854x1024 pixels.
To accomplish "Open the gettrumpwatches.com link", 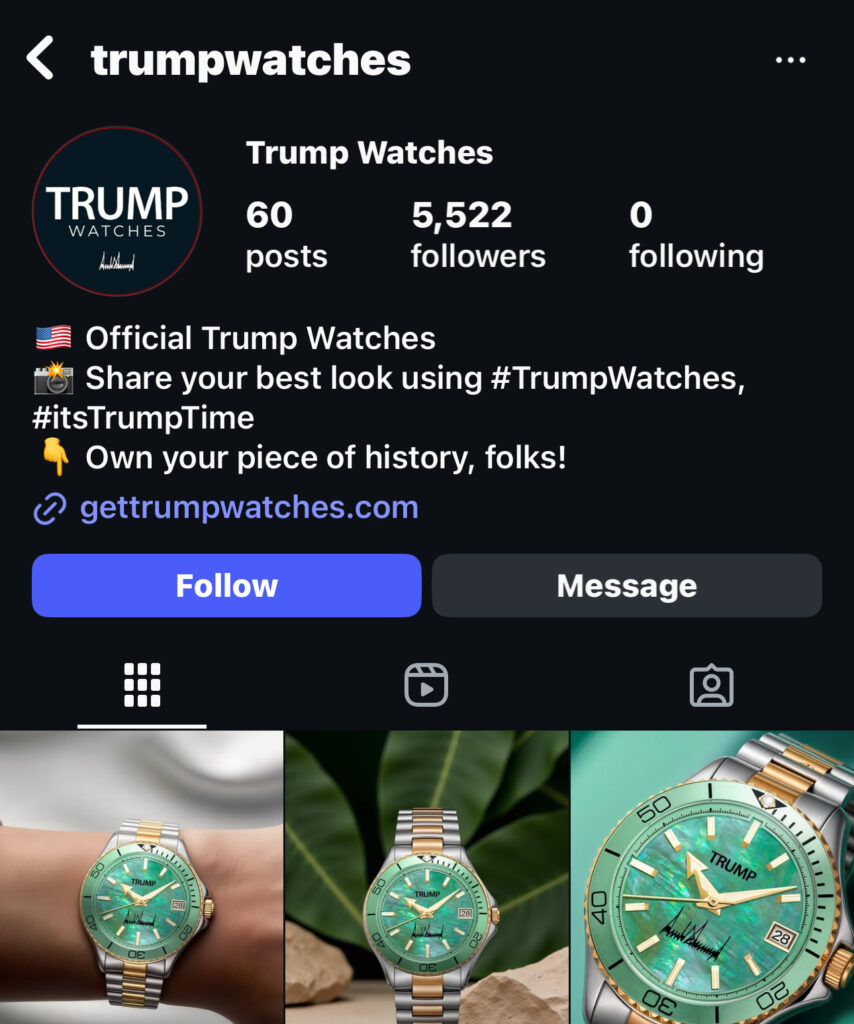I will [x=248, y=508].
